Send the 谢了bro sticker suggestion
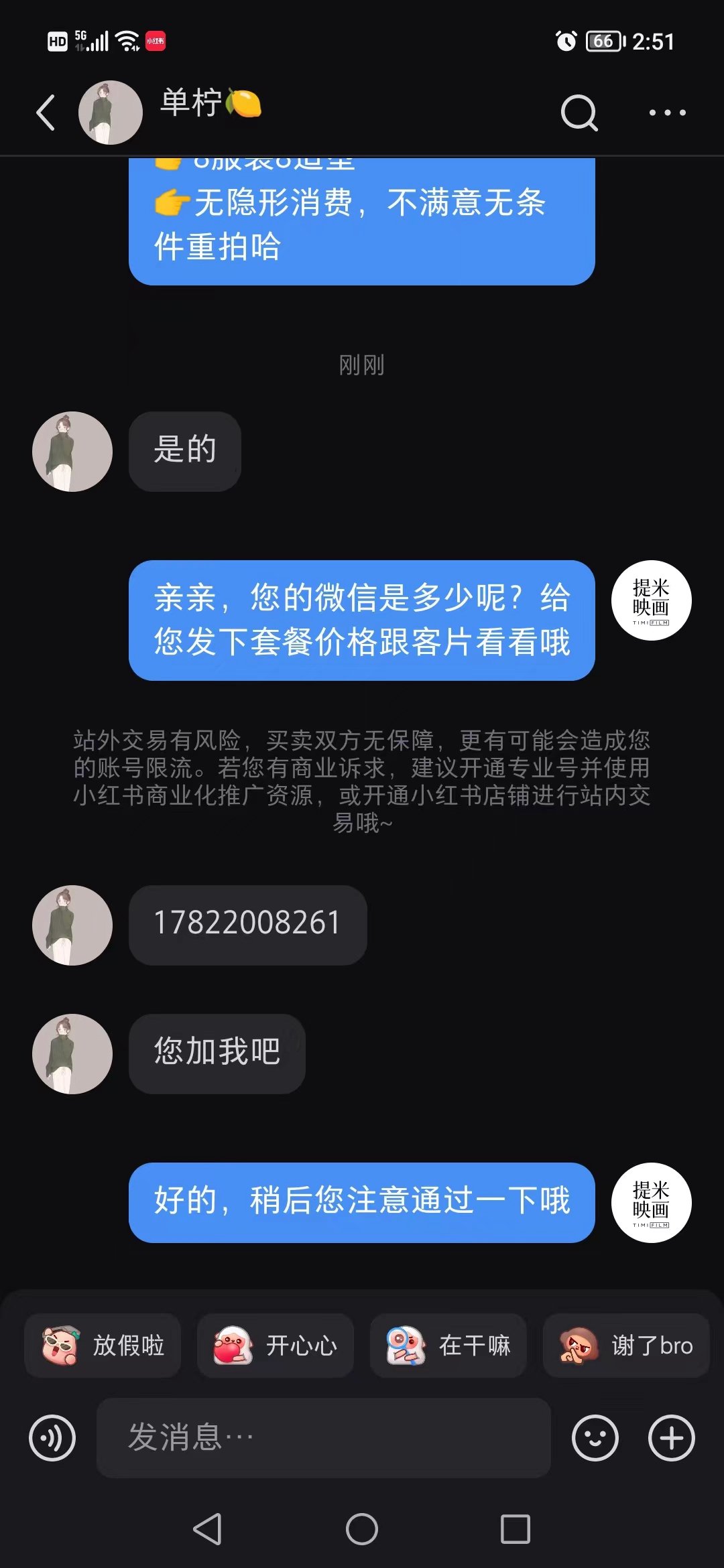The image size is (724, 1568). pyautogui.click(x=627, y=1345)
